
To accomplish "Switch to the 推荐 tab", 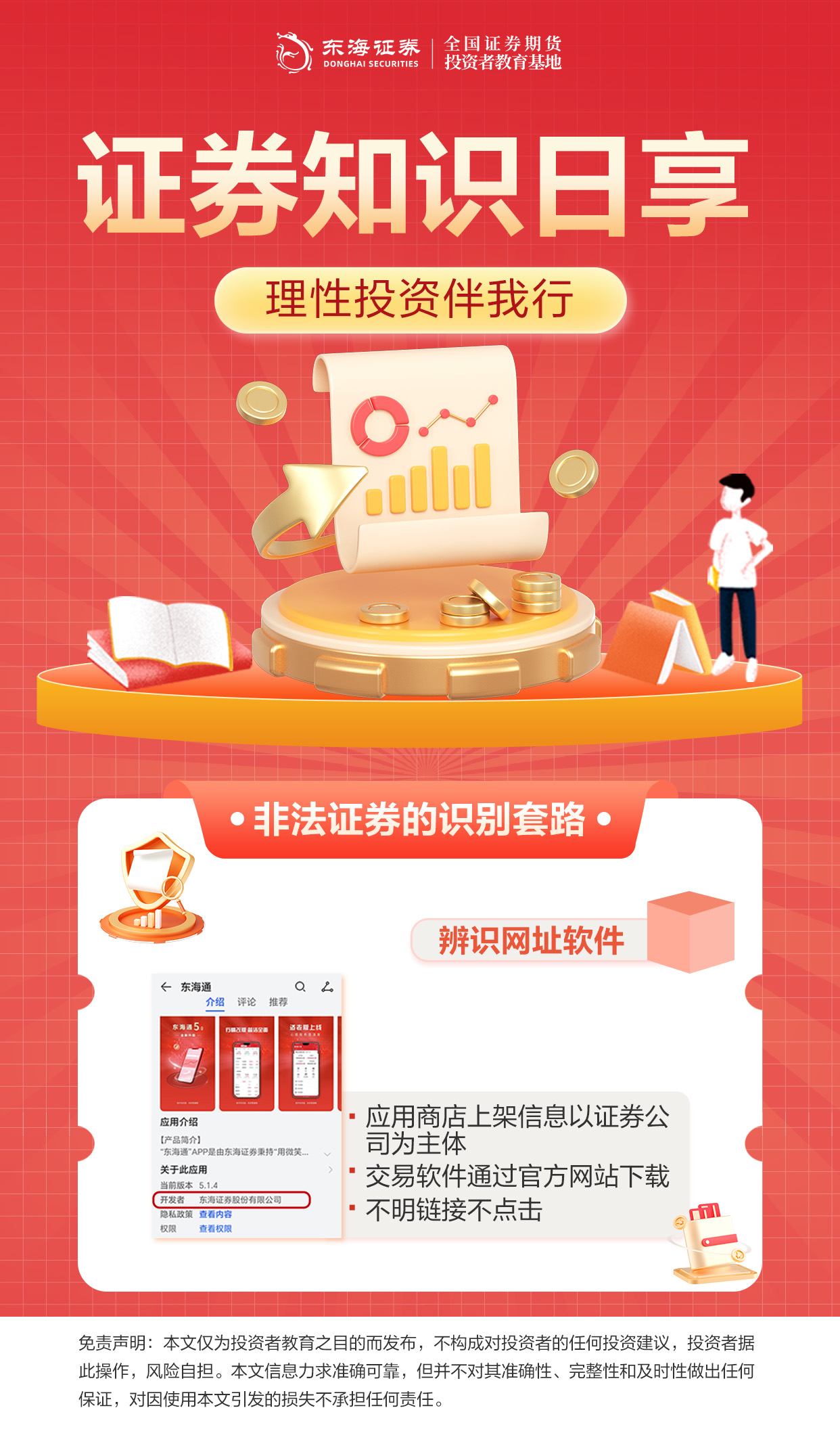I will coord(279,1003).
